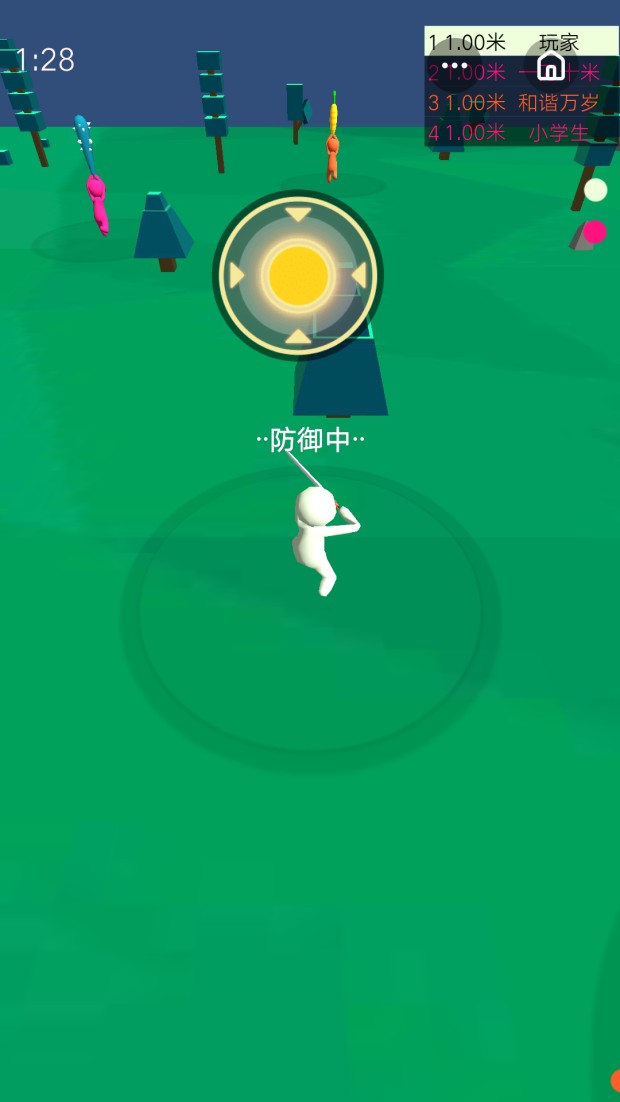Tap the joystick's up arrow
This screenshot has width=620, height=1102.
(x=298, y=214)
